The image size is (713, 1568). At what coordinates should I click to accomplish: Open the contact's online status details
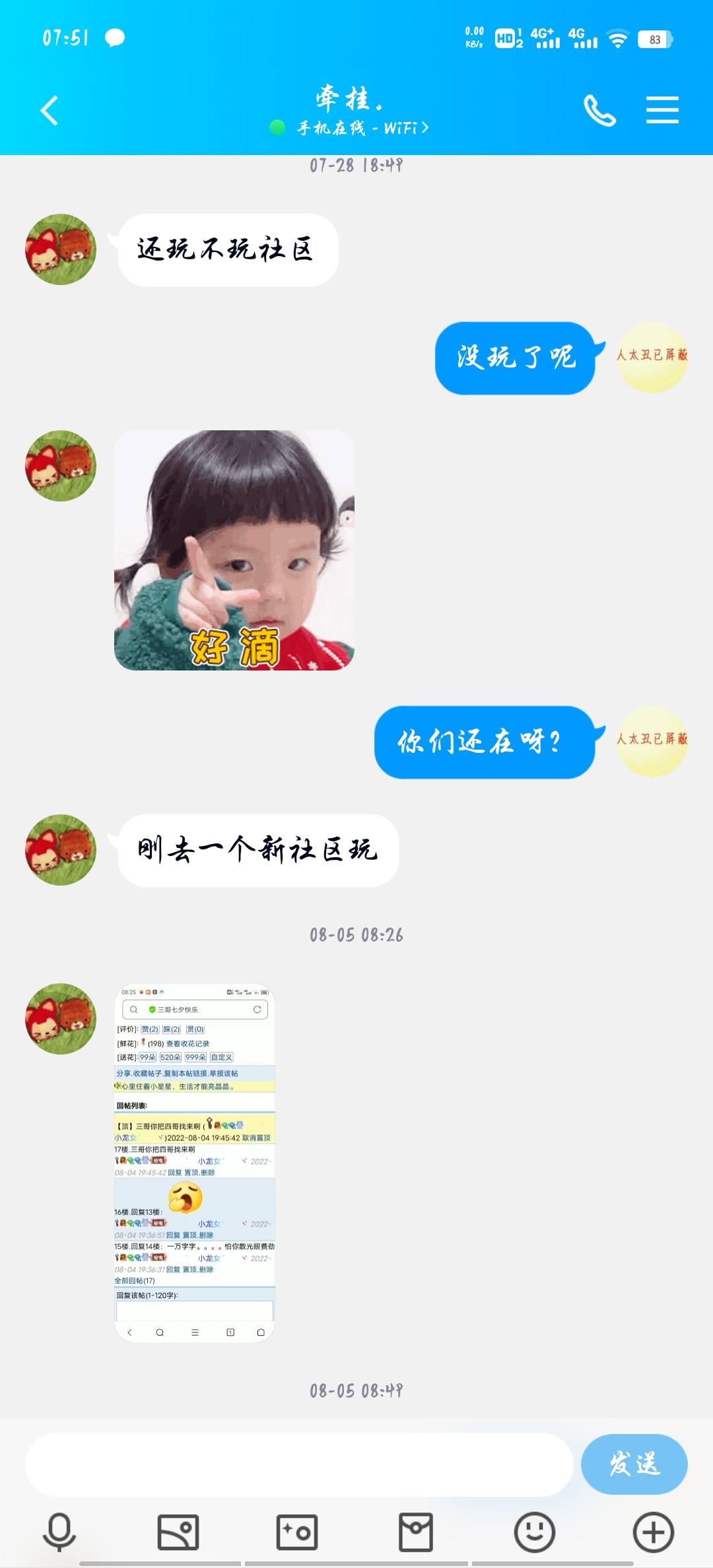click(350, 127)
